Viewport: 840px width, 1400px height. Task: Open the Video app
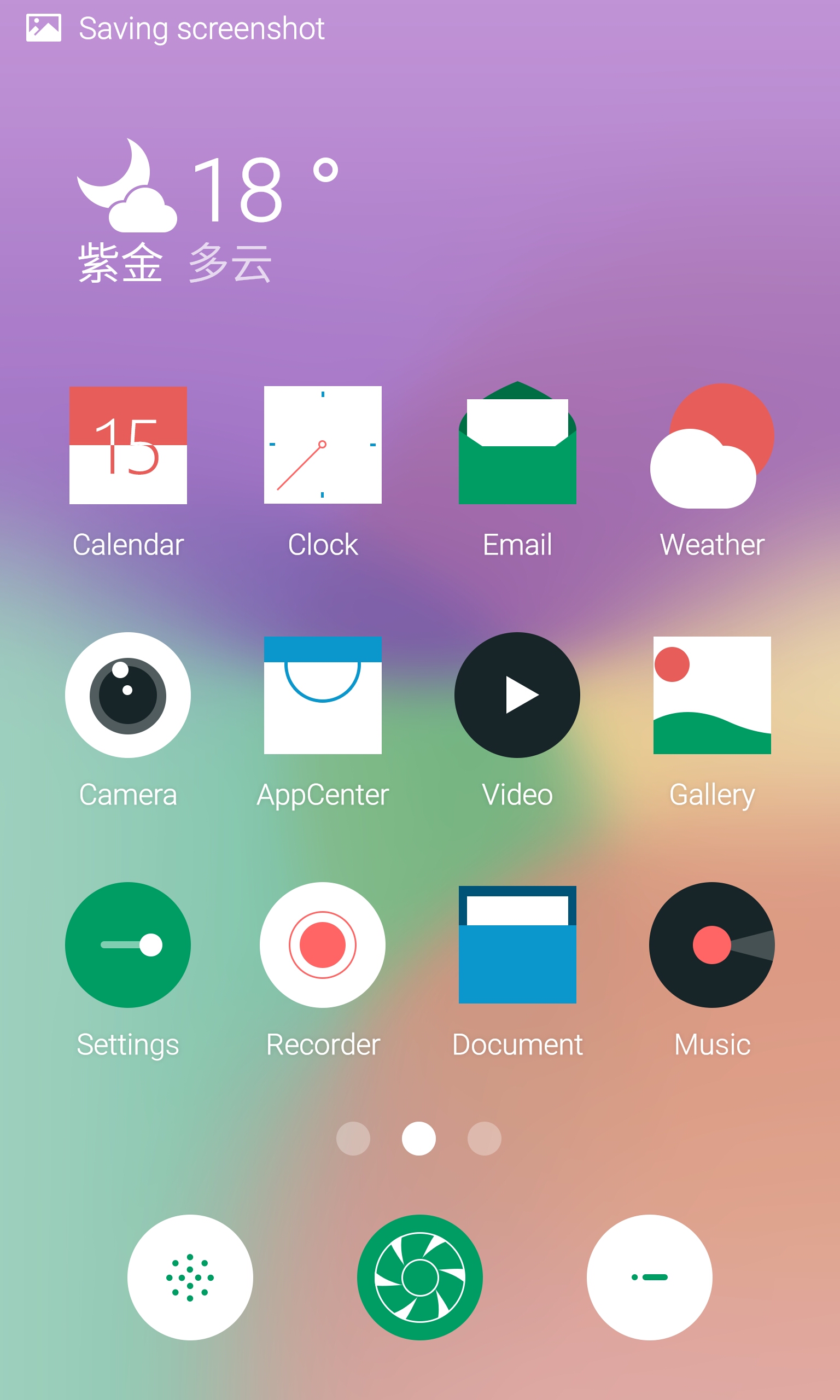[x=517, y=695]
